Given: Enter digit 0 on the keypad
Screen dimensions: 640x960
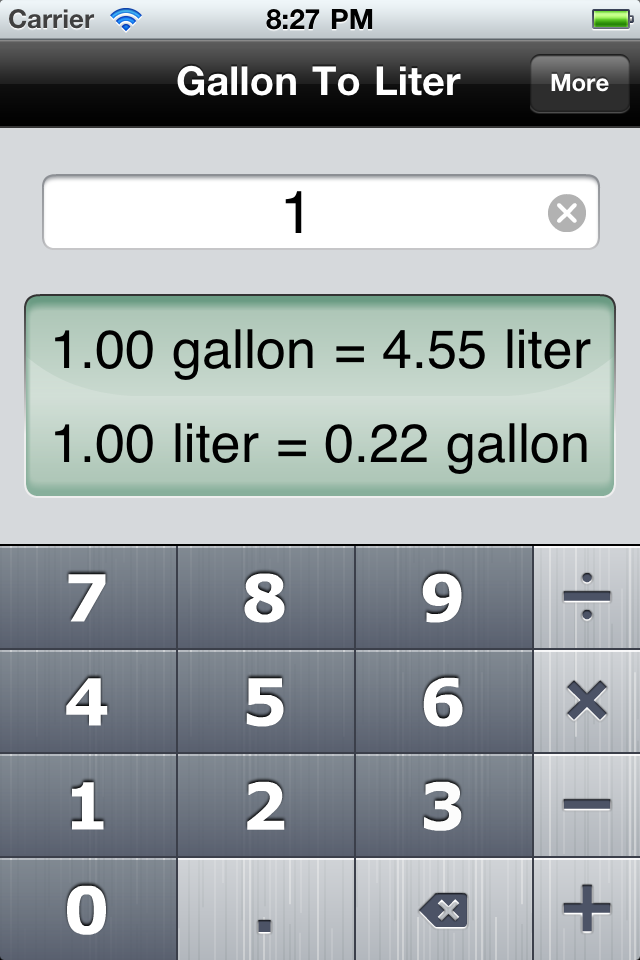Looking at the screenshot, I should [88, 910].
